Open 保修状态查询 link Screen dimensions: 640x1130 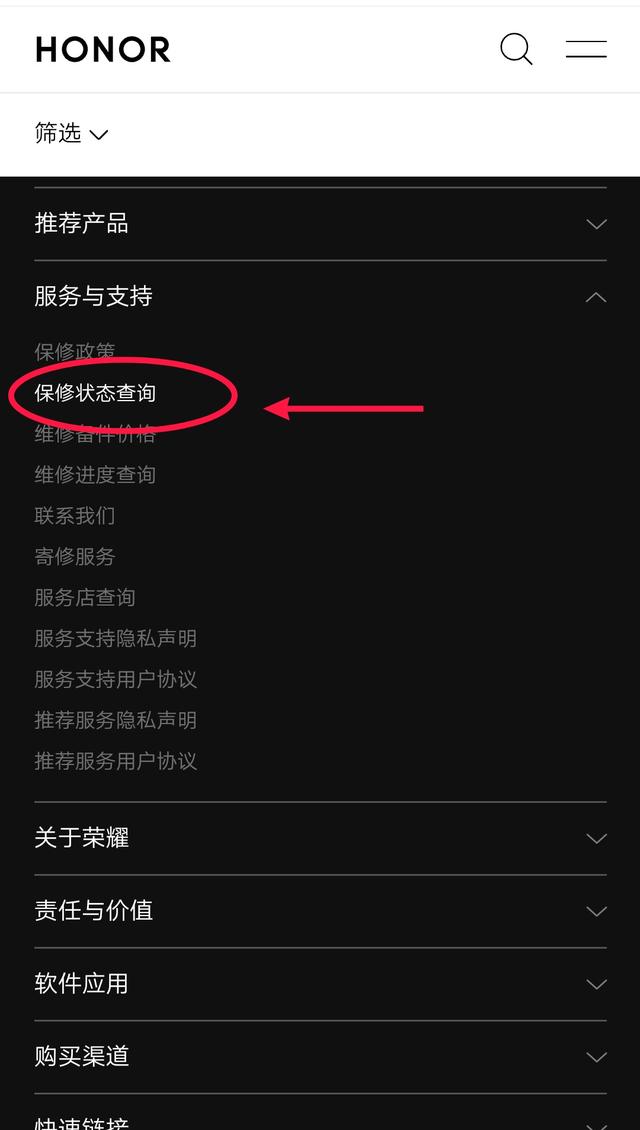95,393
